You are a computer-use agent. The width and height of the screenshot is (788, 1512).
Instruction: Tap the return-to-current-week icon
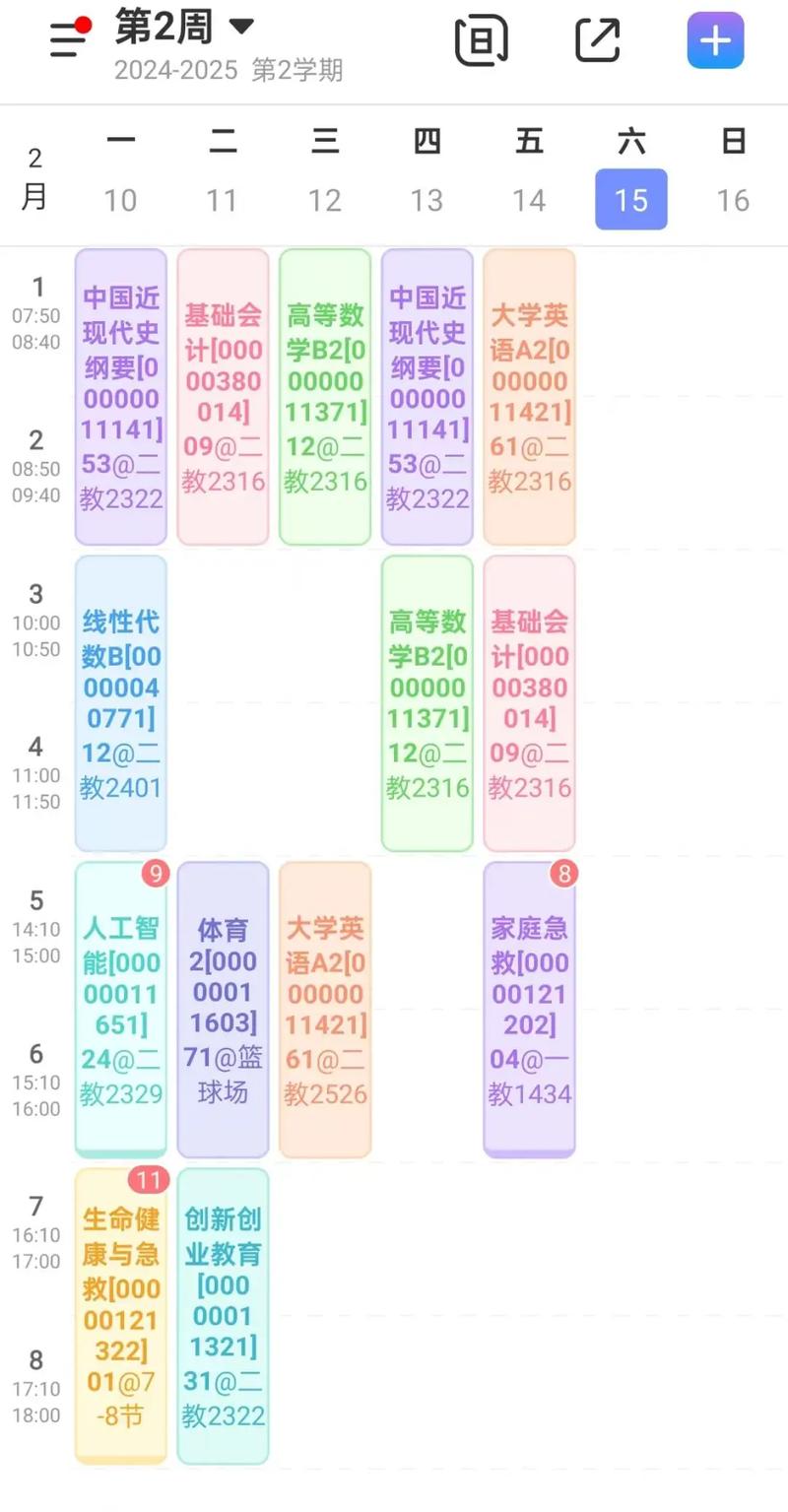click(480, 41)
